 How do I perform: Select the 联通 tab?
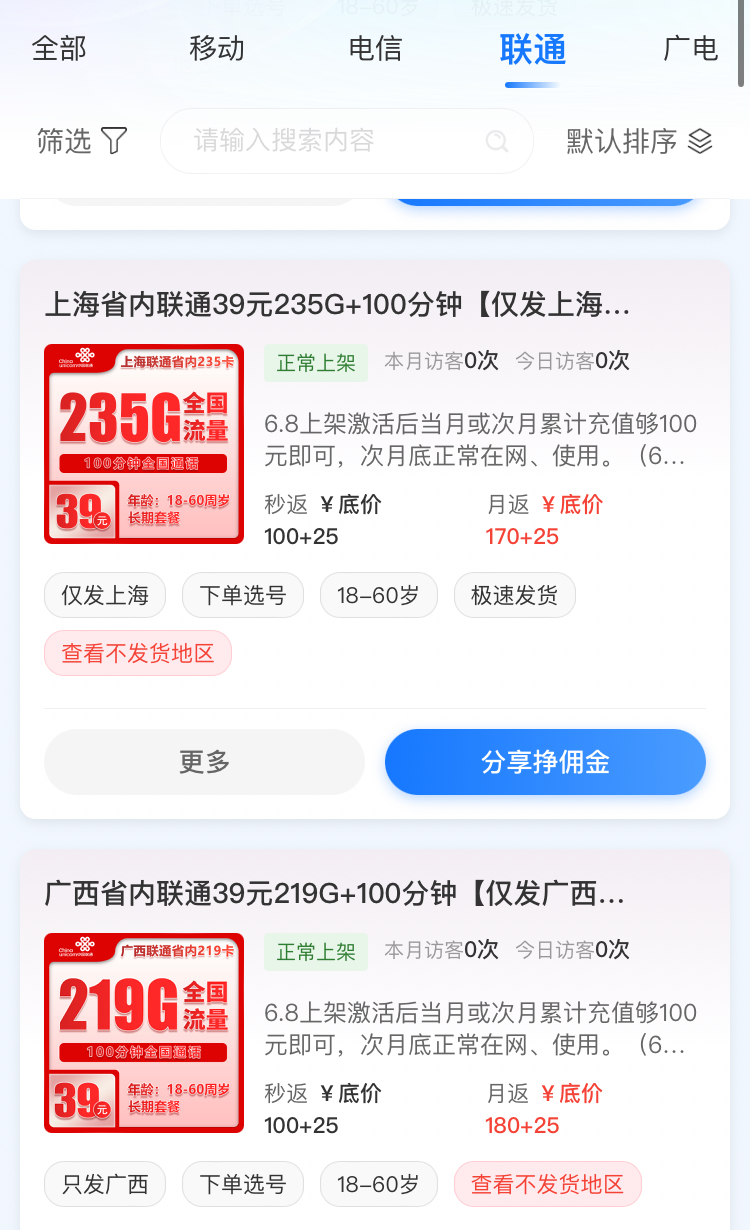coord(532,48)
